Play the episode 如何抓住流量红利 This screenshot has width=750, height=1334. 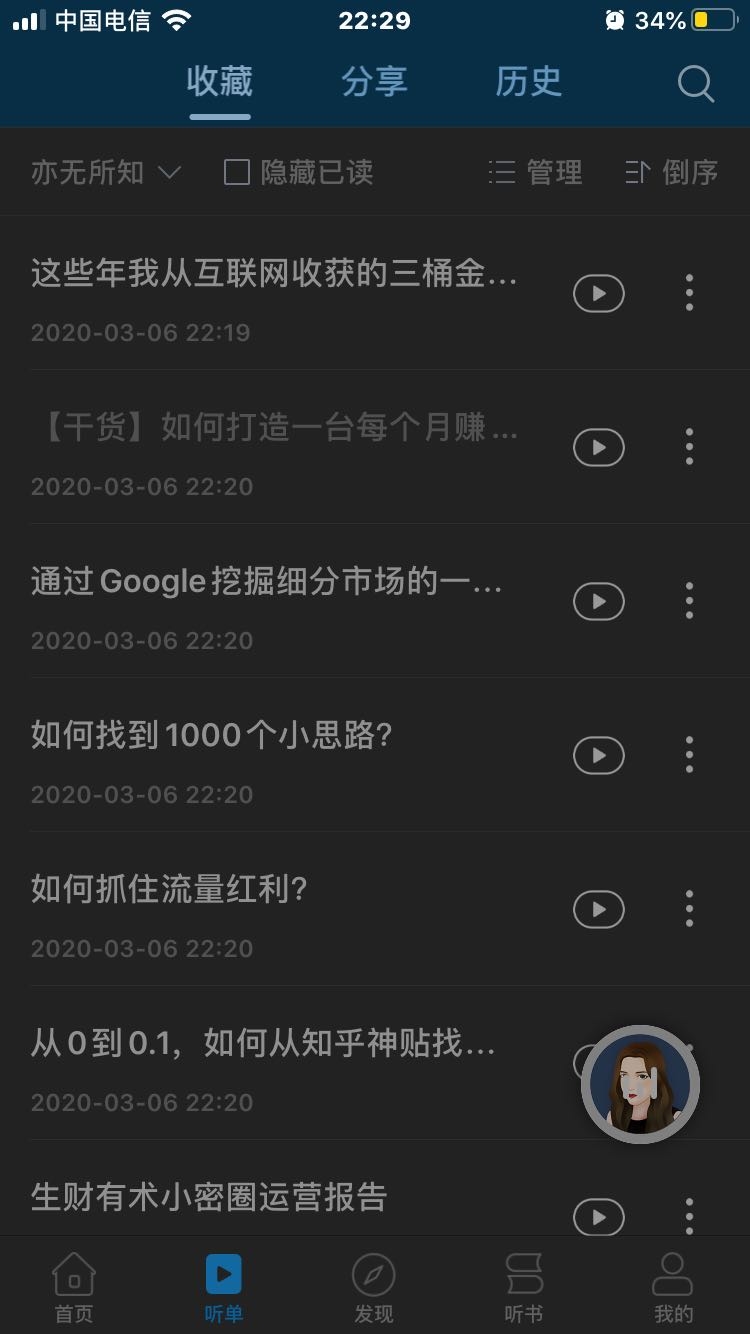click(x=598, y=909)
